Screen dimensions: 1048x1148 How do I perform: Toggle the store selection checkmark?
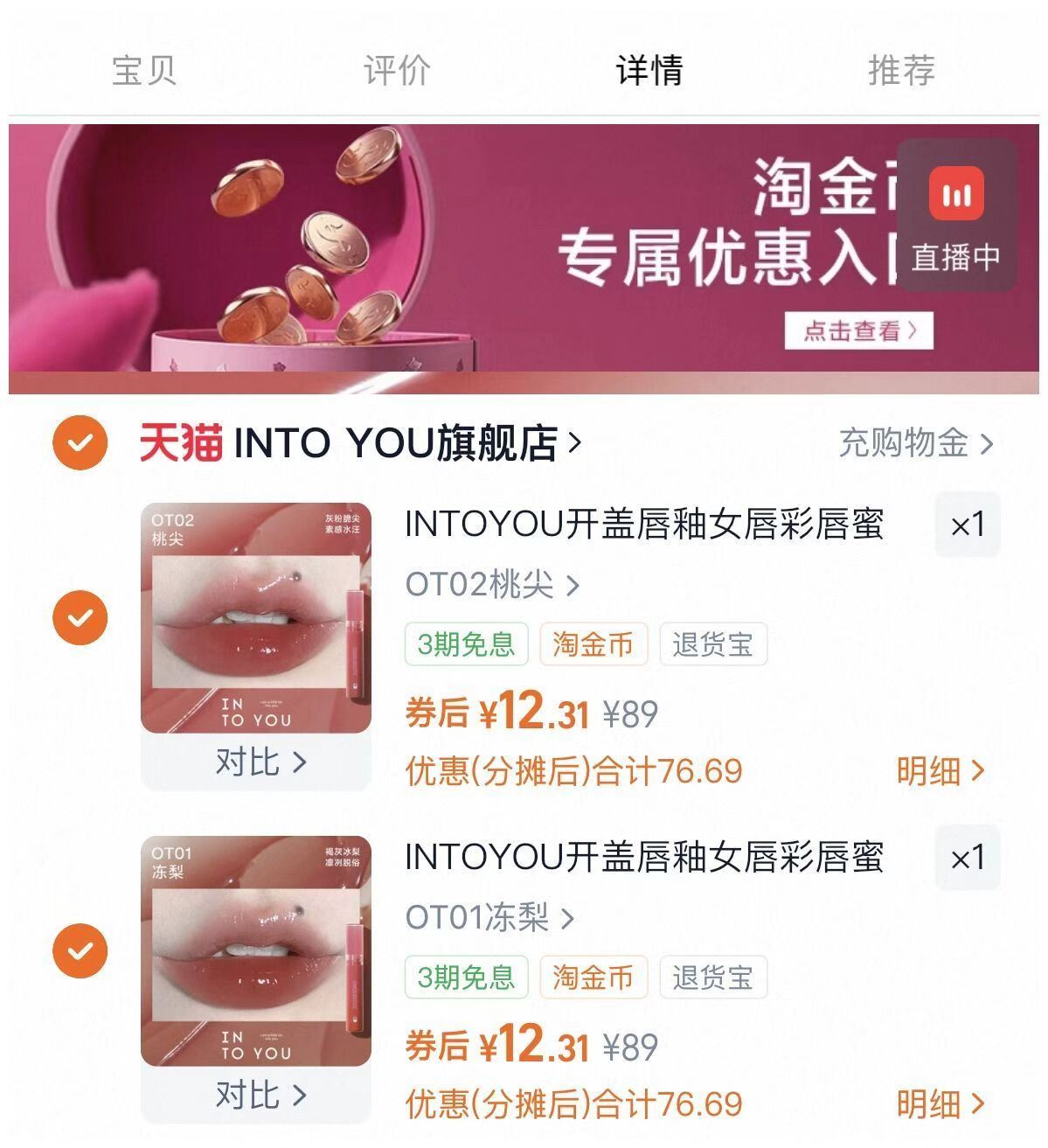coord(79,443)
